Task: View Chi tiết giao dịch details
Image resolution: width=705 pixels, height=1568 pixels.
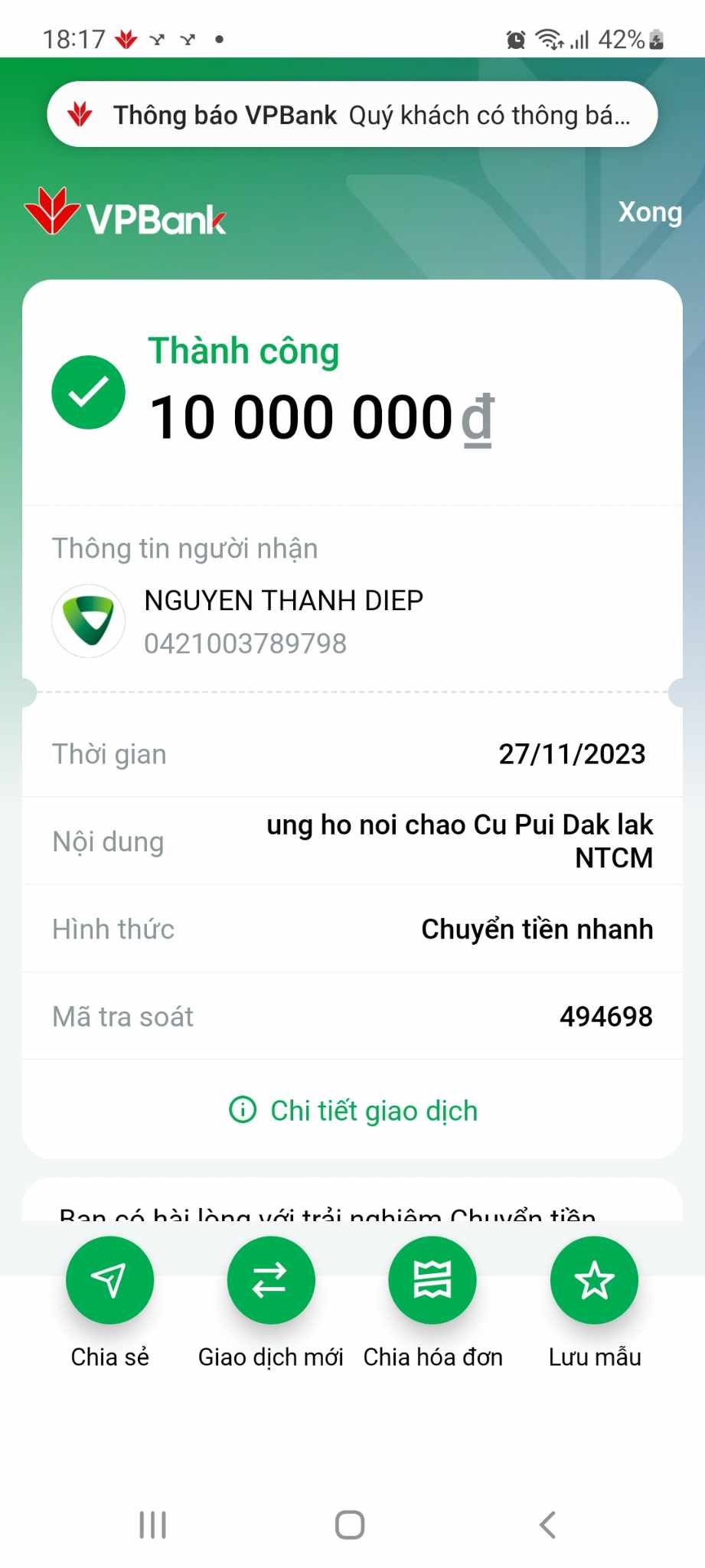Action: click(x=354, y=1110)
